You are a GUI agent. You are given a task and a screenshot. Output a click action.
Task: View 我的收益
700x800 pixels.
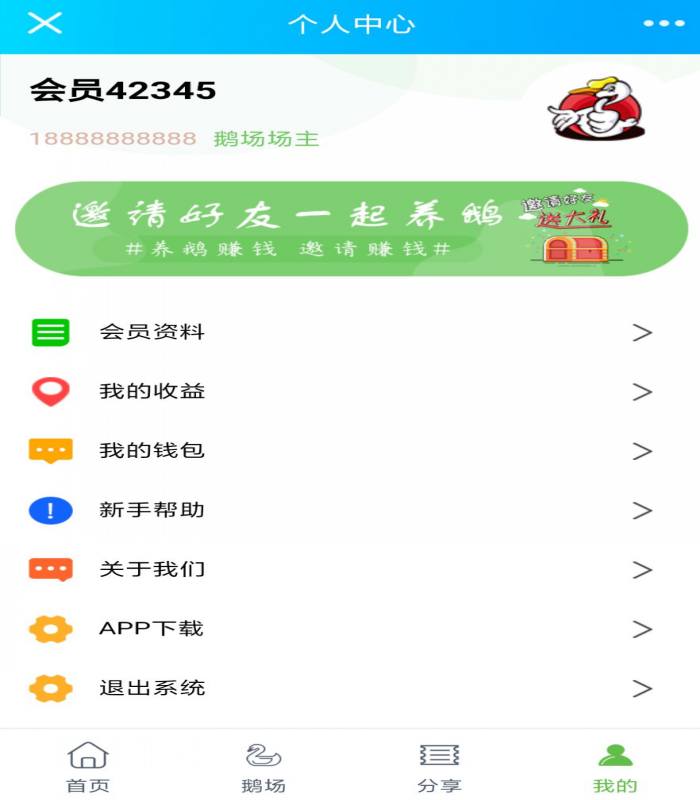coord(350,391)
